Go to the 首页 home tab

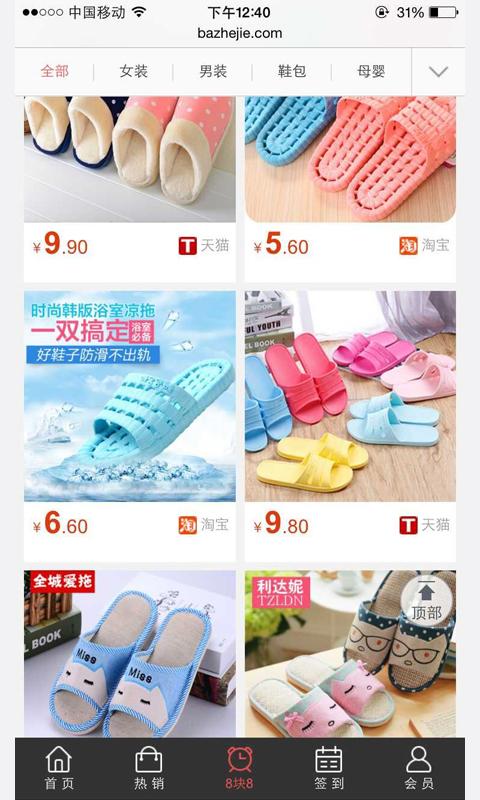click(x=59, y=768)
